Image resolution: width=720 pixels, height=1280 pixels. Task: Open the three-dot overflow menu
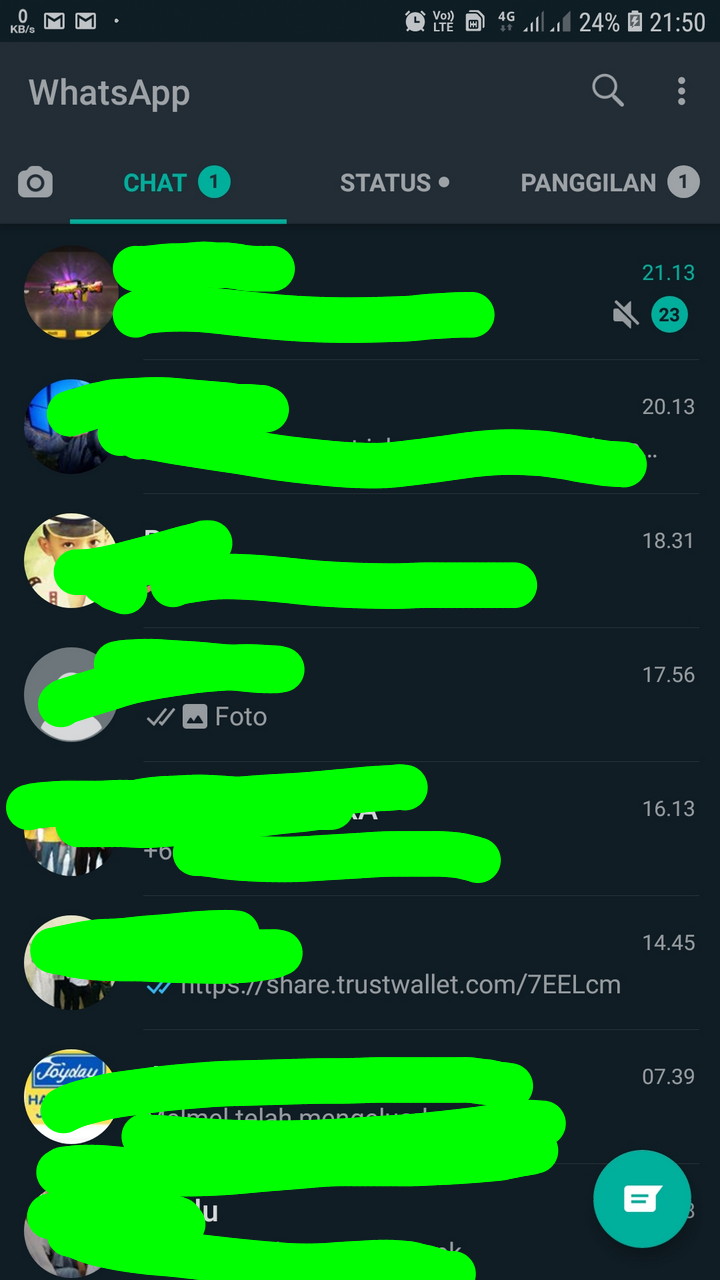pos(681,91)
